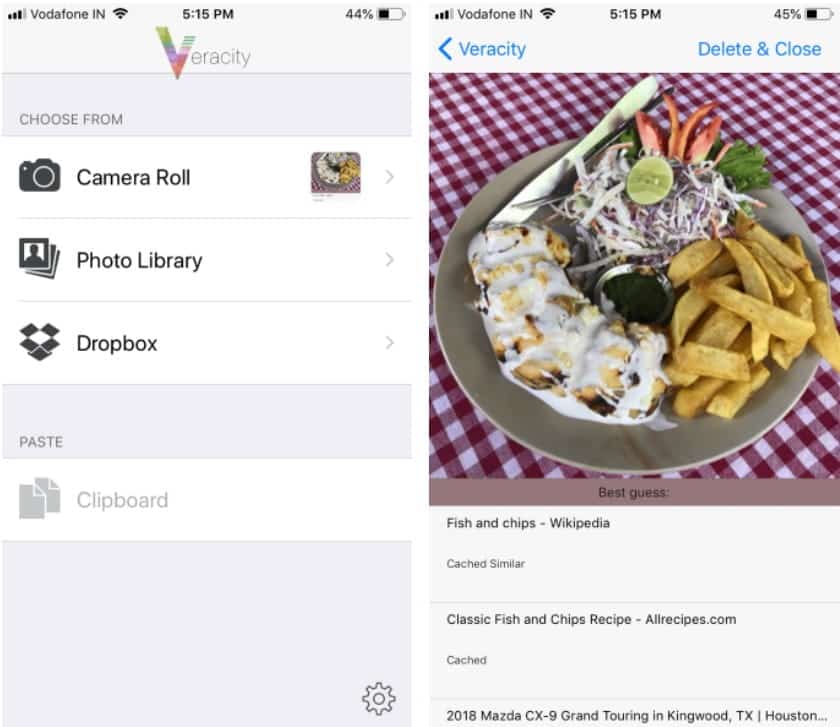Open settings gear icon

pyautogui.click(x=379, y=698)
